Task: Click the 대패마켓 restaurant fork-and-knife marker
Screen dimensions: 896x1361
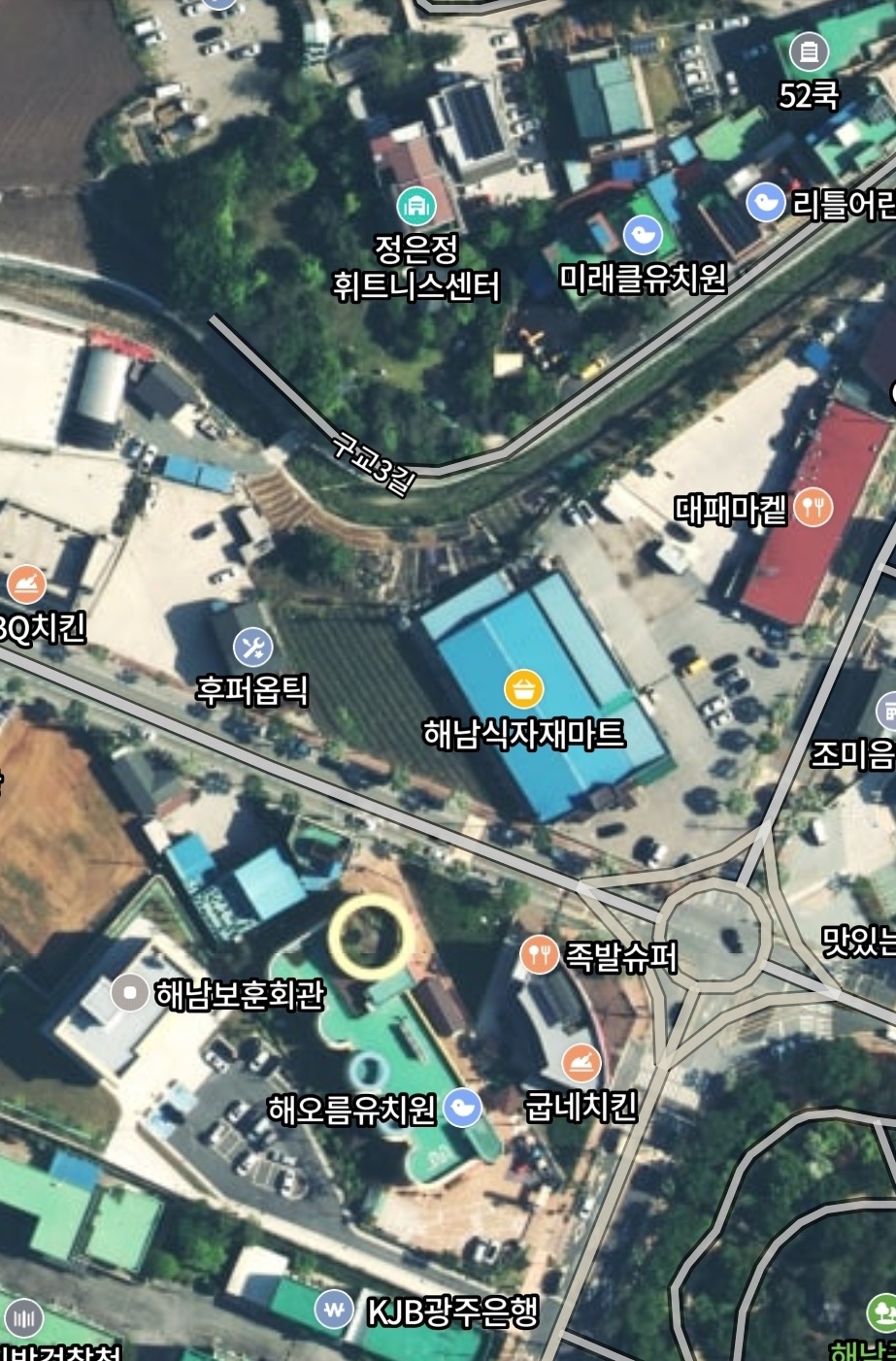Action: (x=813, y=505)
